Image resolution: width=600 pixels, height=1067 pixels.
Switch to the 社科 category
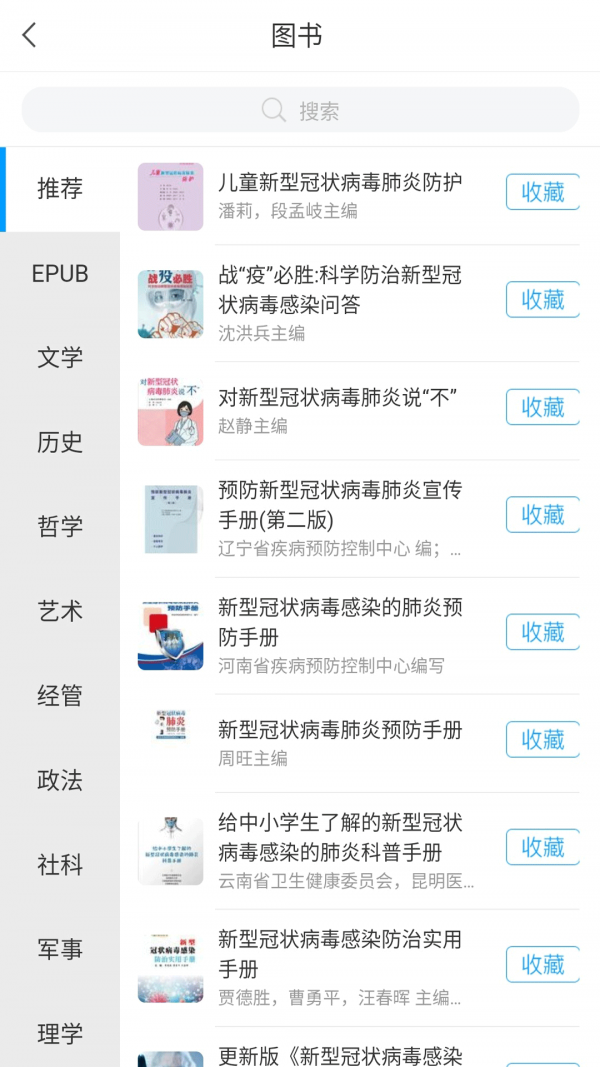pyautogui.click(x=60, y=865)
